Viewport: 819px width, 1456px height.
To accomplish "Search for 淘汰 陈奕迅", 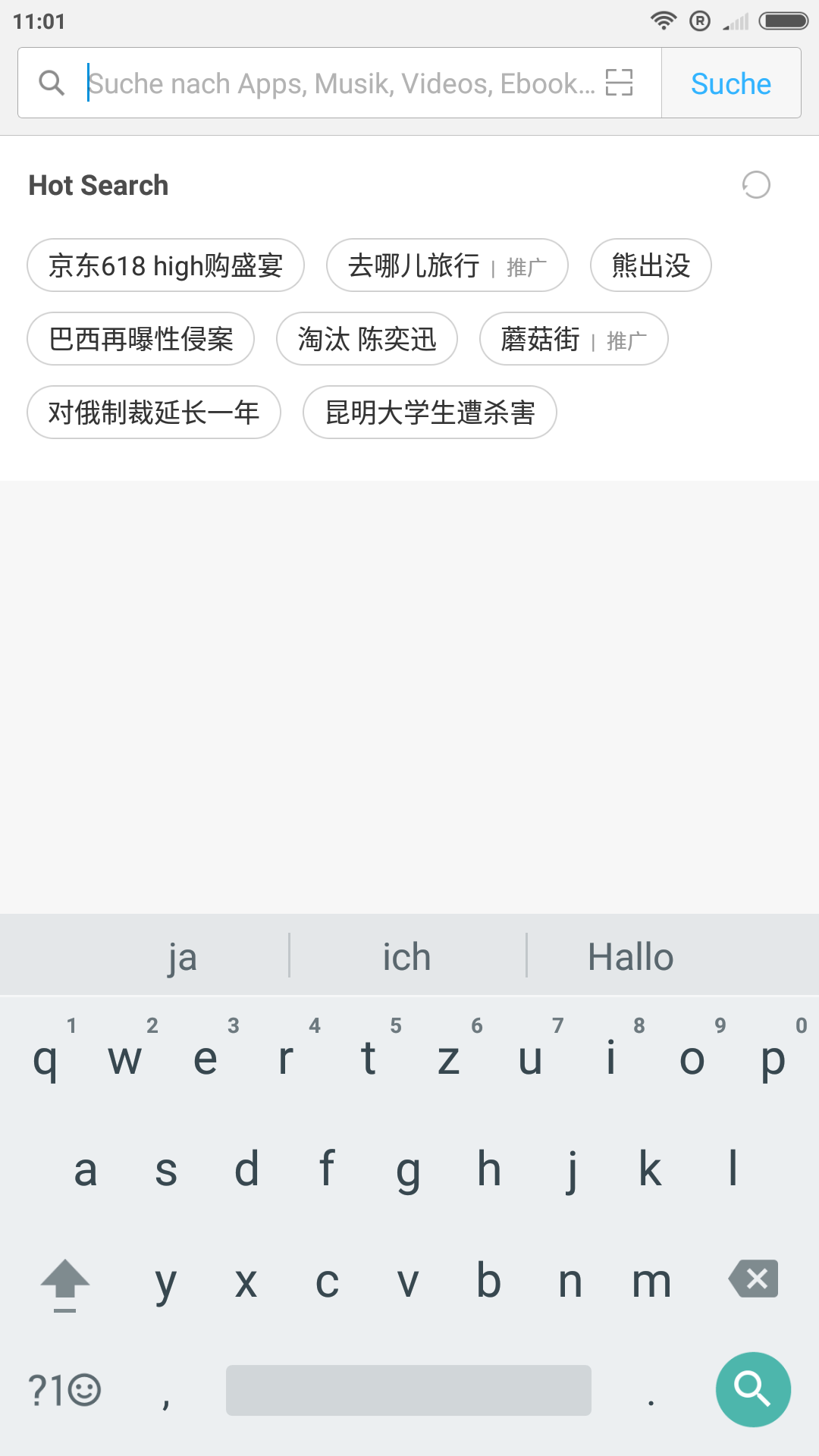I will (367, 339).
